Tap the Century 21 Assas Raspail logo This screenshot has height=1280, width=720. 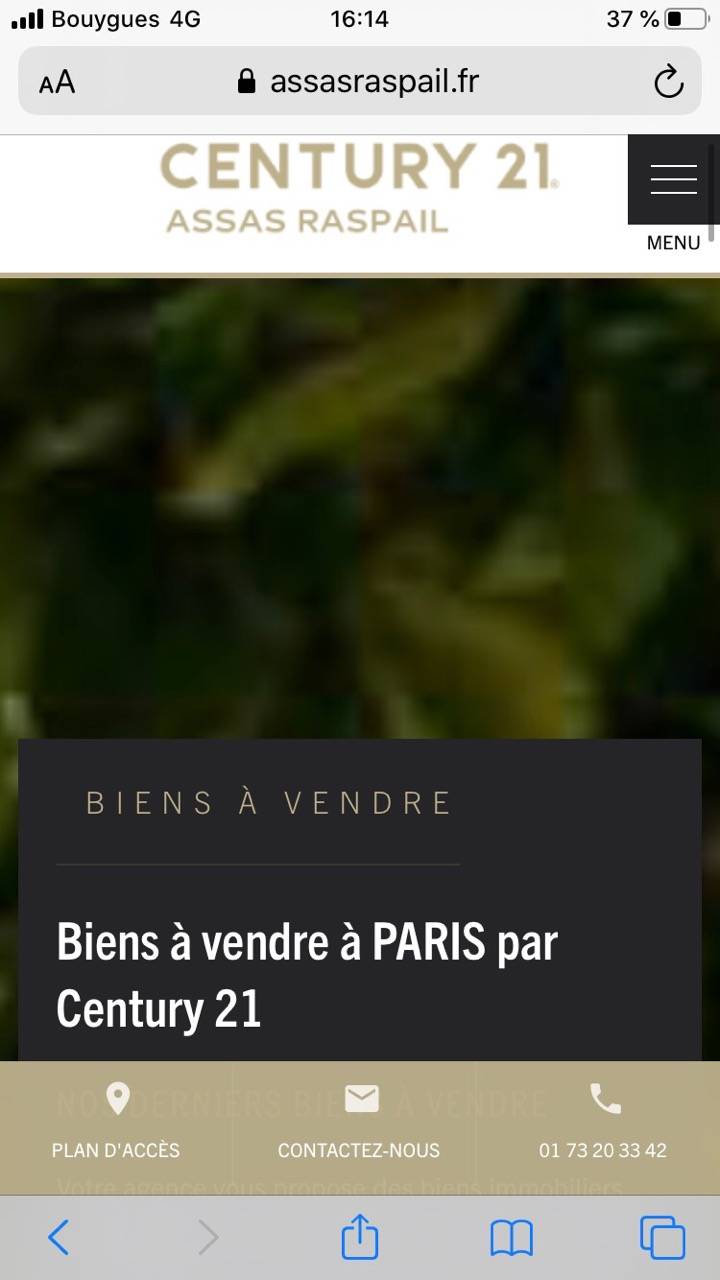click(x=358, y=188)
